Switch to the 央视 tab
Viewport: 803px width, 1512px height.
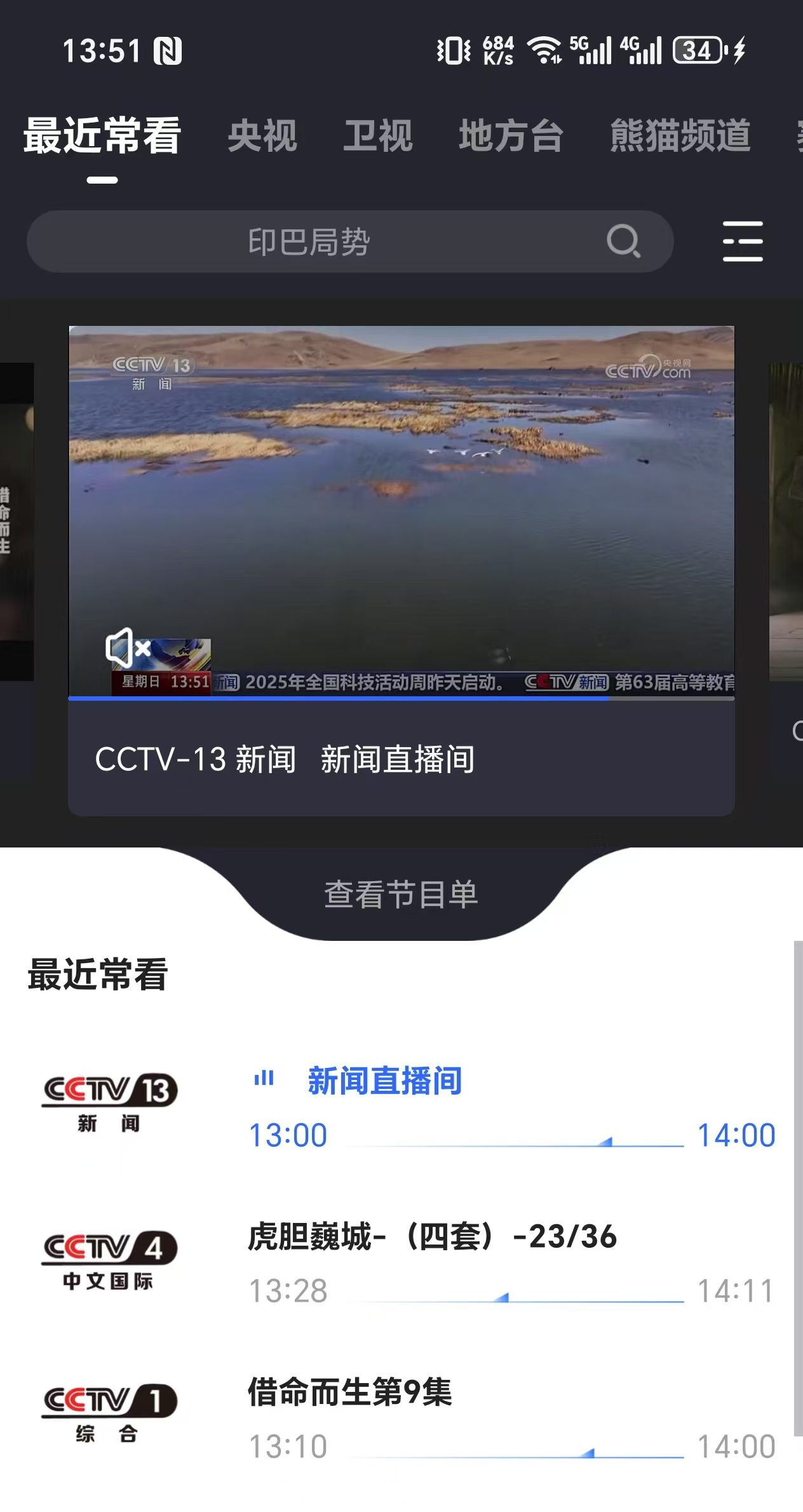tap(263, 136)
